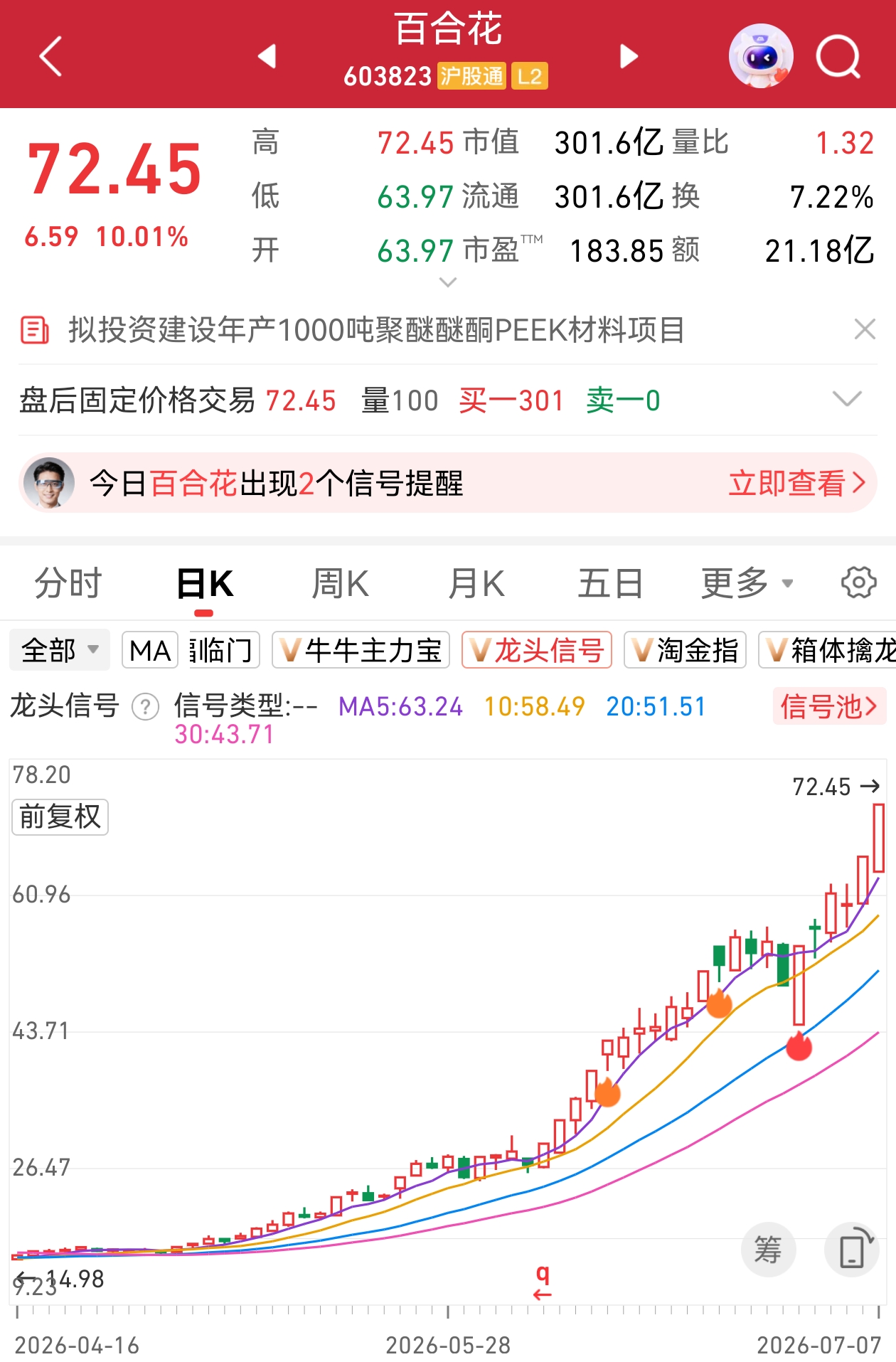Go back using the top-left arrow

(50, 55)
